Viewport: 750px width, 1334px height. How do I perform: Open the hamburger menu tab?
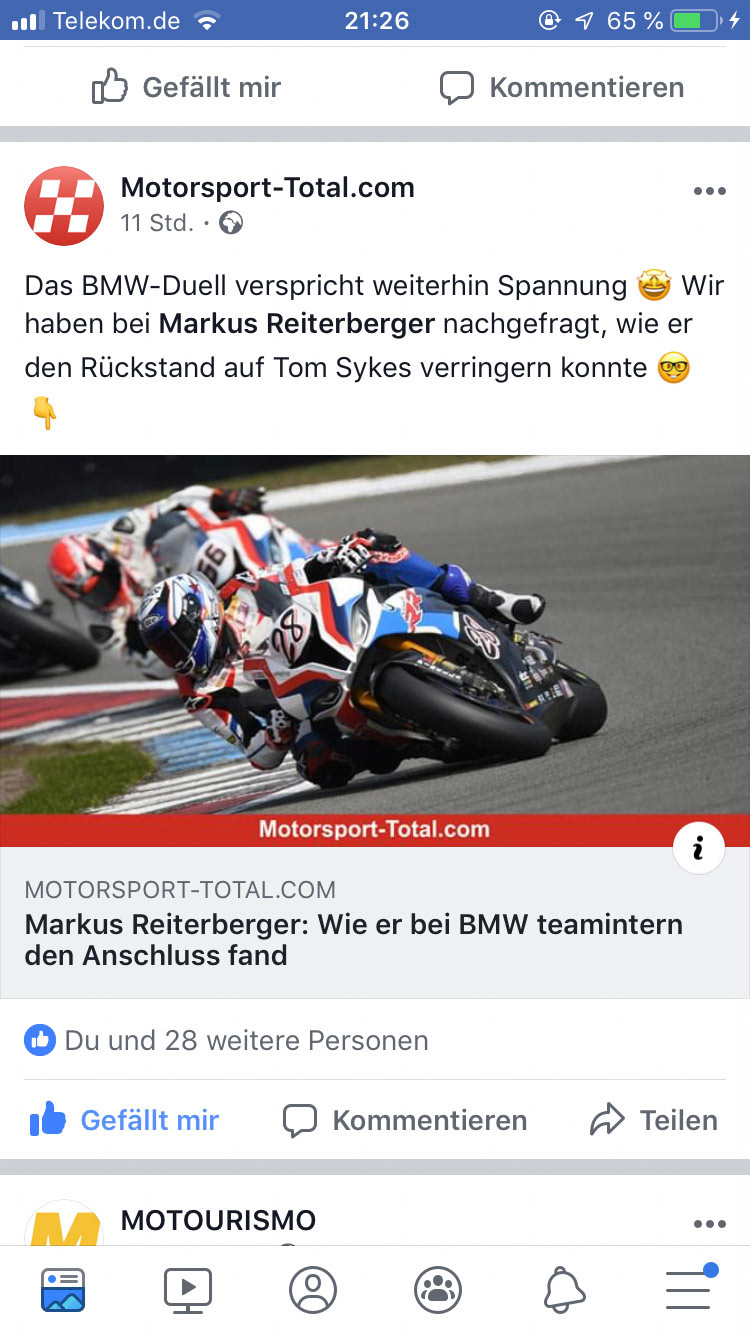coord(689,1290)
